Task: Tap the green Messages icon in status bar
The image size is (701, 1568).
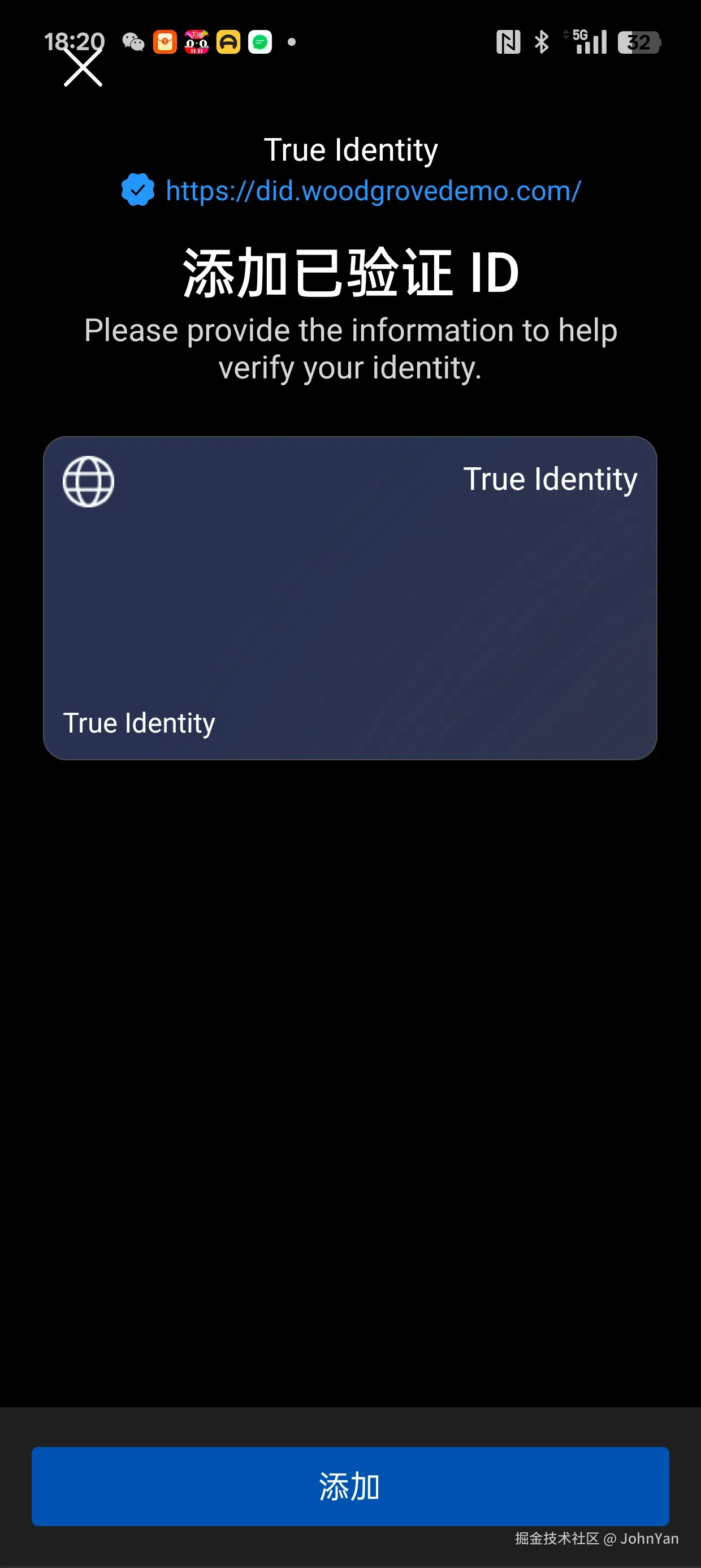Action: pyautogui.click(x=261, y=42)
